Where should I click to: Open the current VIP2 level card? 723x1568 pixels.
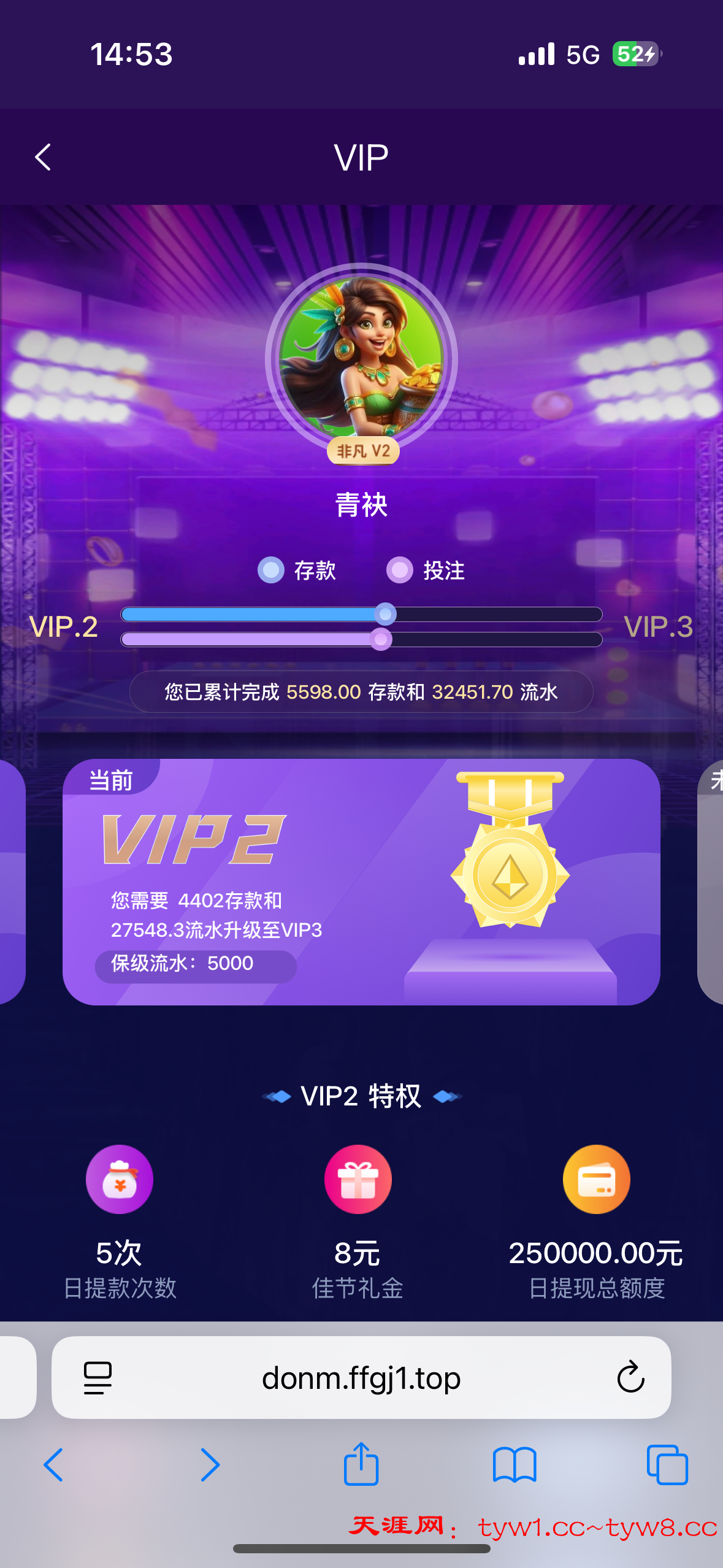pyautogui.click(x=361, y=882)
